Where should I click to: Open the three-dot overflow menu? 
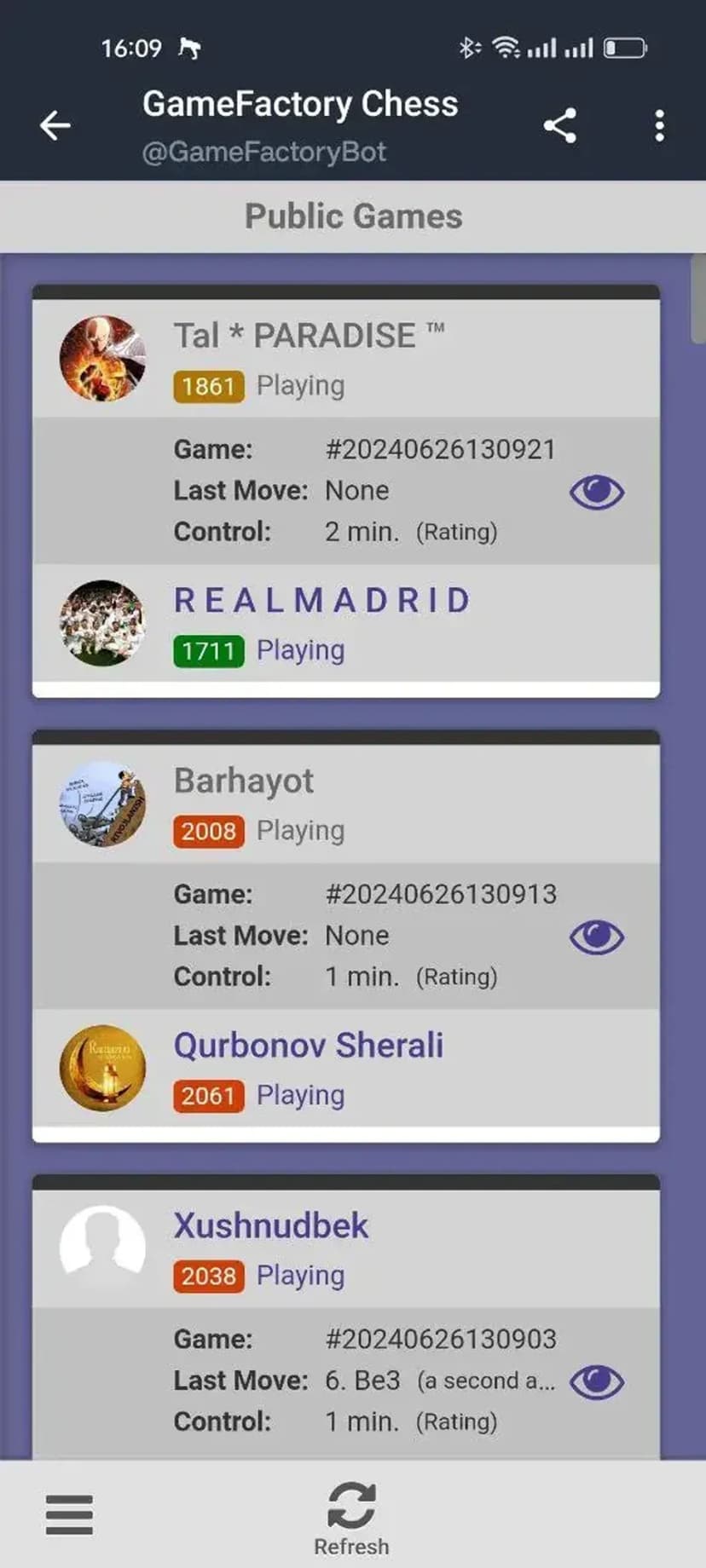[659, 125]
